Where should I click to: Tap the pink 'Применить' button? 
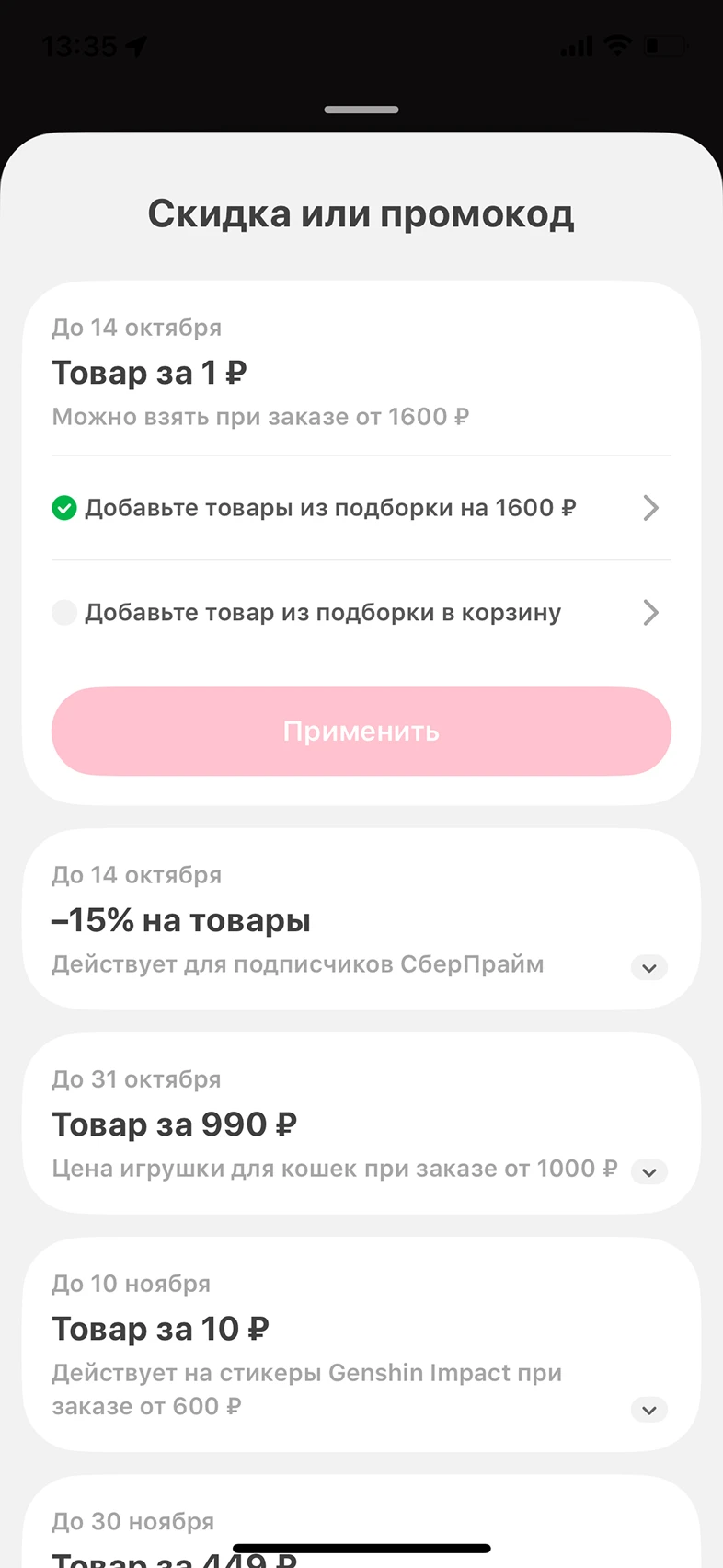(361, 732)
